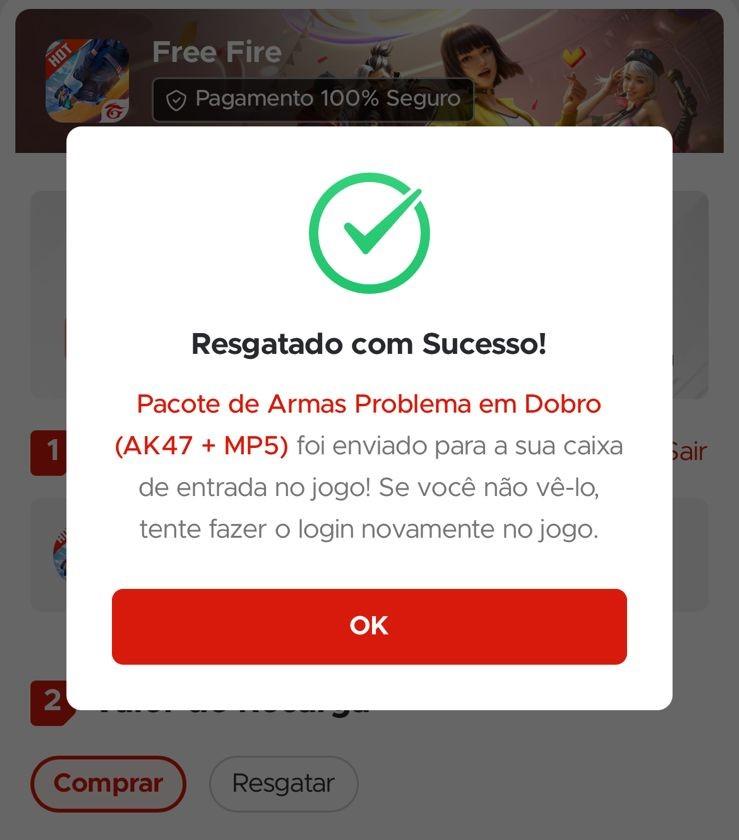
Task: Click the Pacote de Armas Problema em Dobro text
Action: tap(369, 403)
